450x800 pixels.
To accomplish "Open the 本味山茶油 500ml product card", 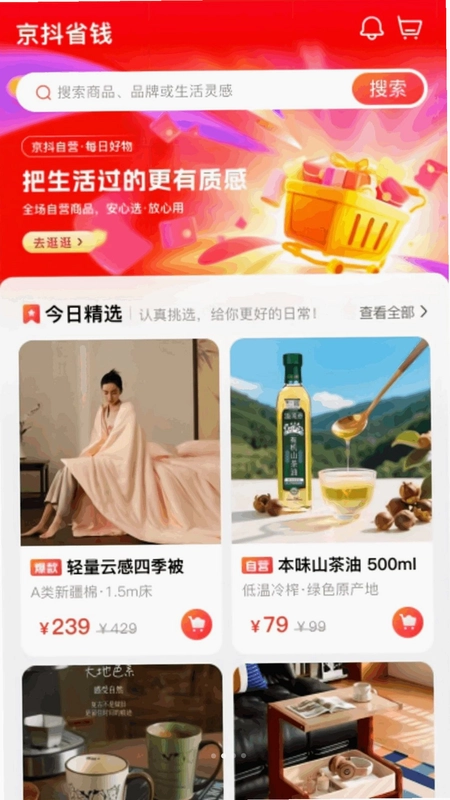I will (x=332, y=495).
